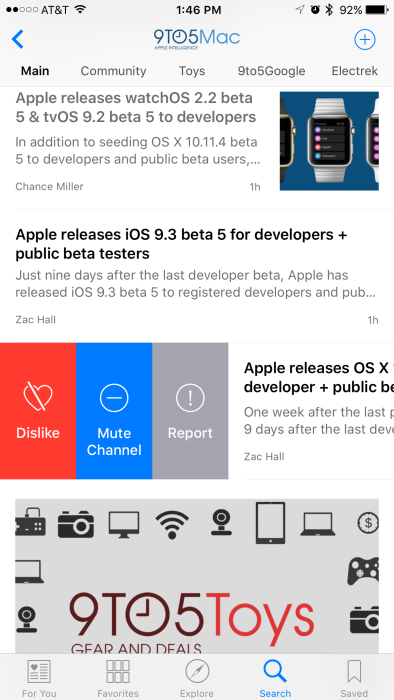Select the Toys section

192,71
